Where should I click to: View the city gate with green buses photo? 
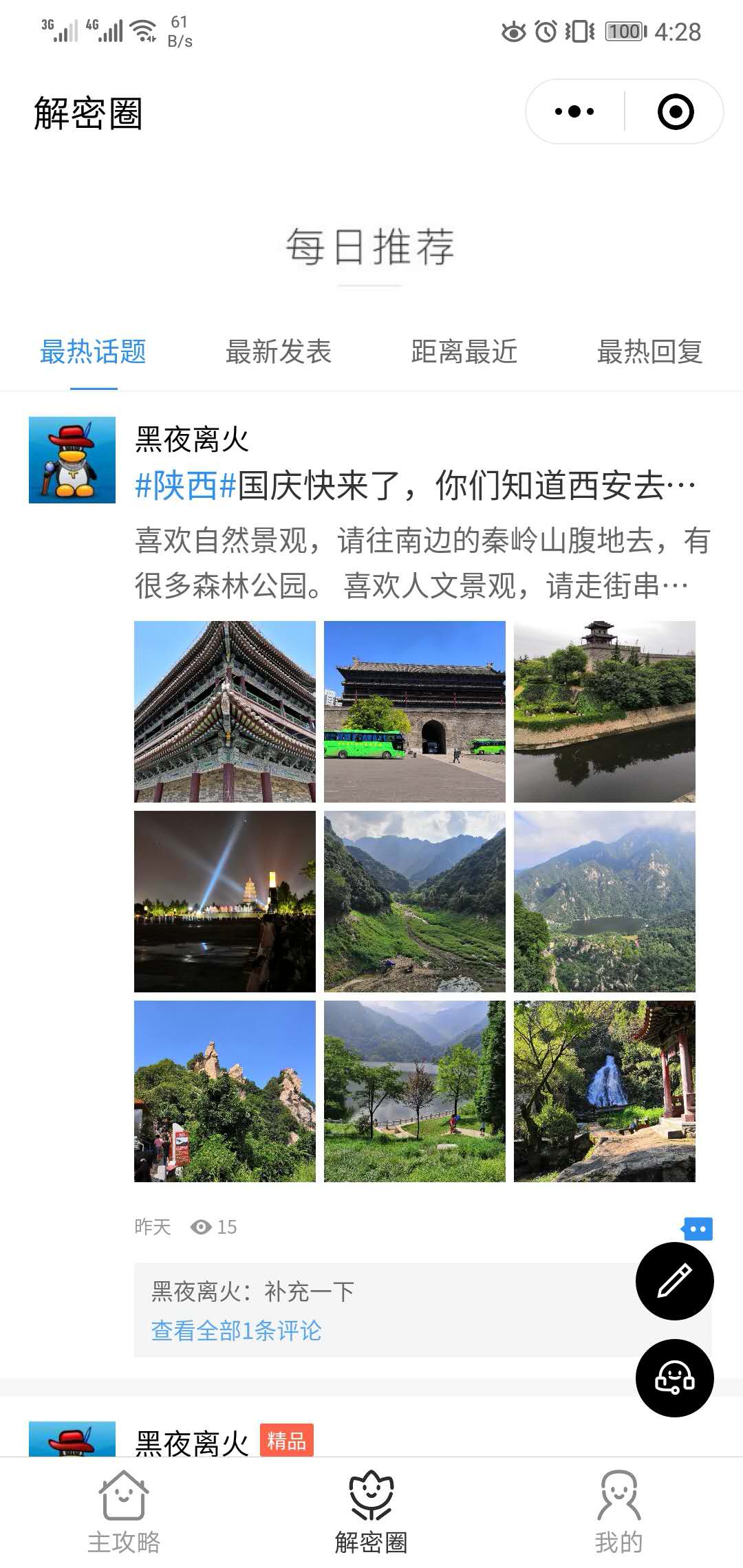415,712
